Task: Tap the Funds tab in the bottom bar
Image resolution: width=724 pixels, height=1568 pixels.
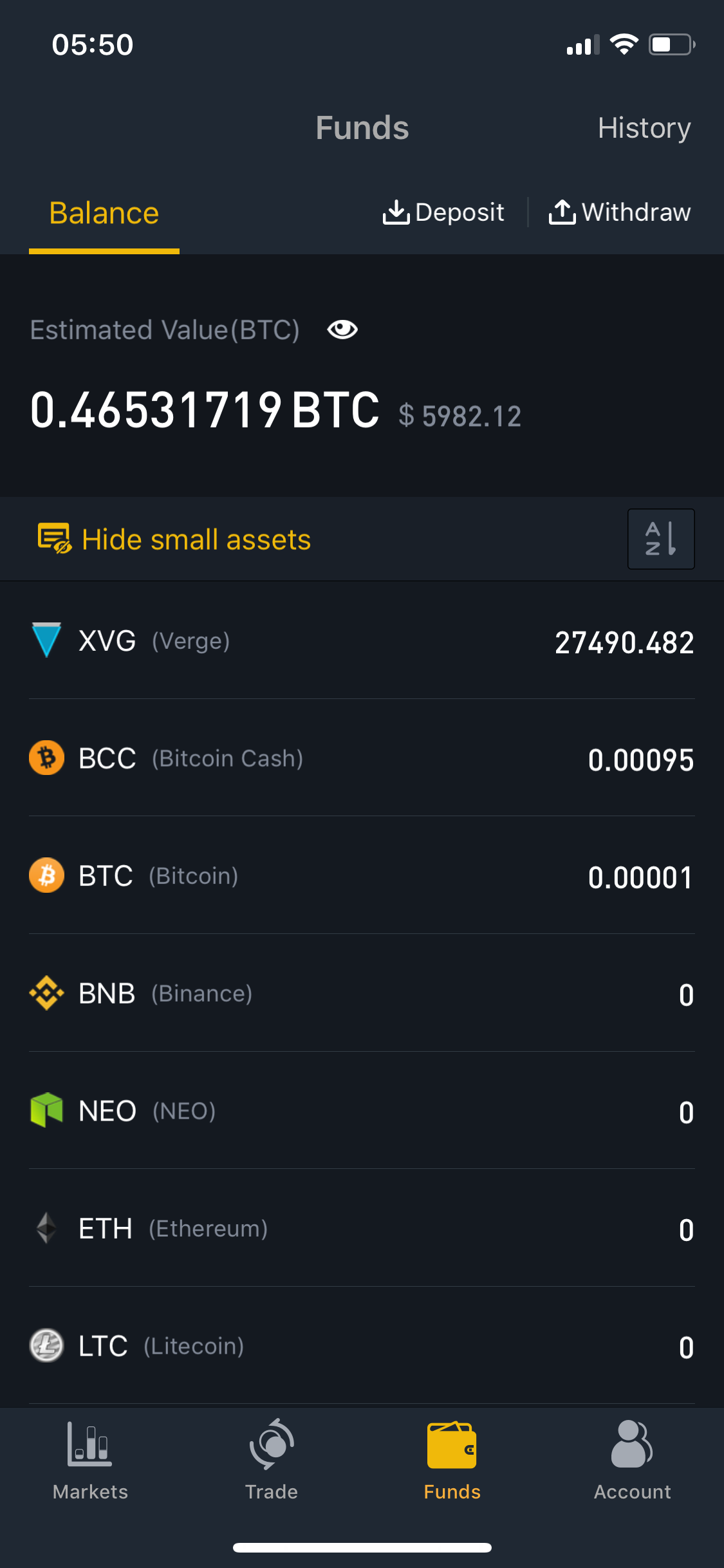Action: [452, 1461]
